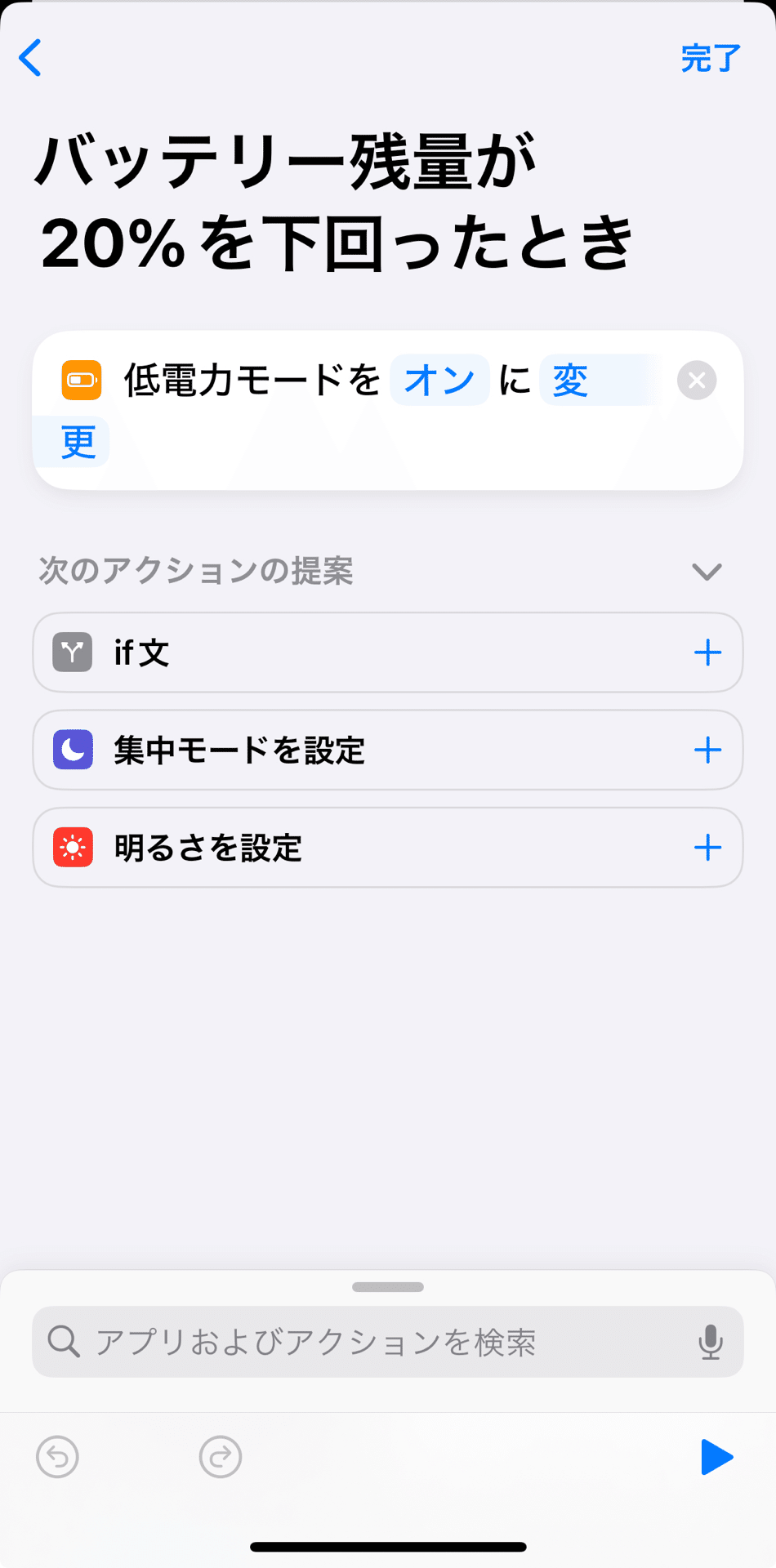Change the オン parameter of low power mode
776x1568 pixels.
(439, 381)
